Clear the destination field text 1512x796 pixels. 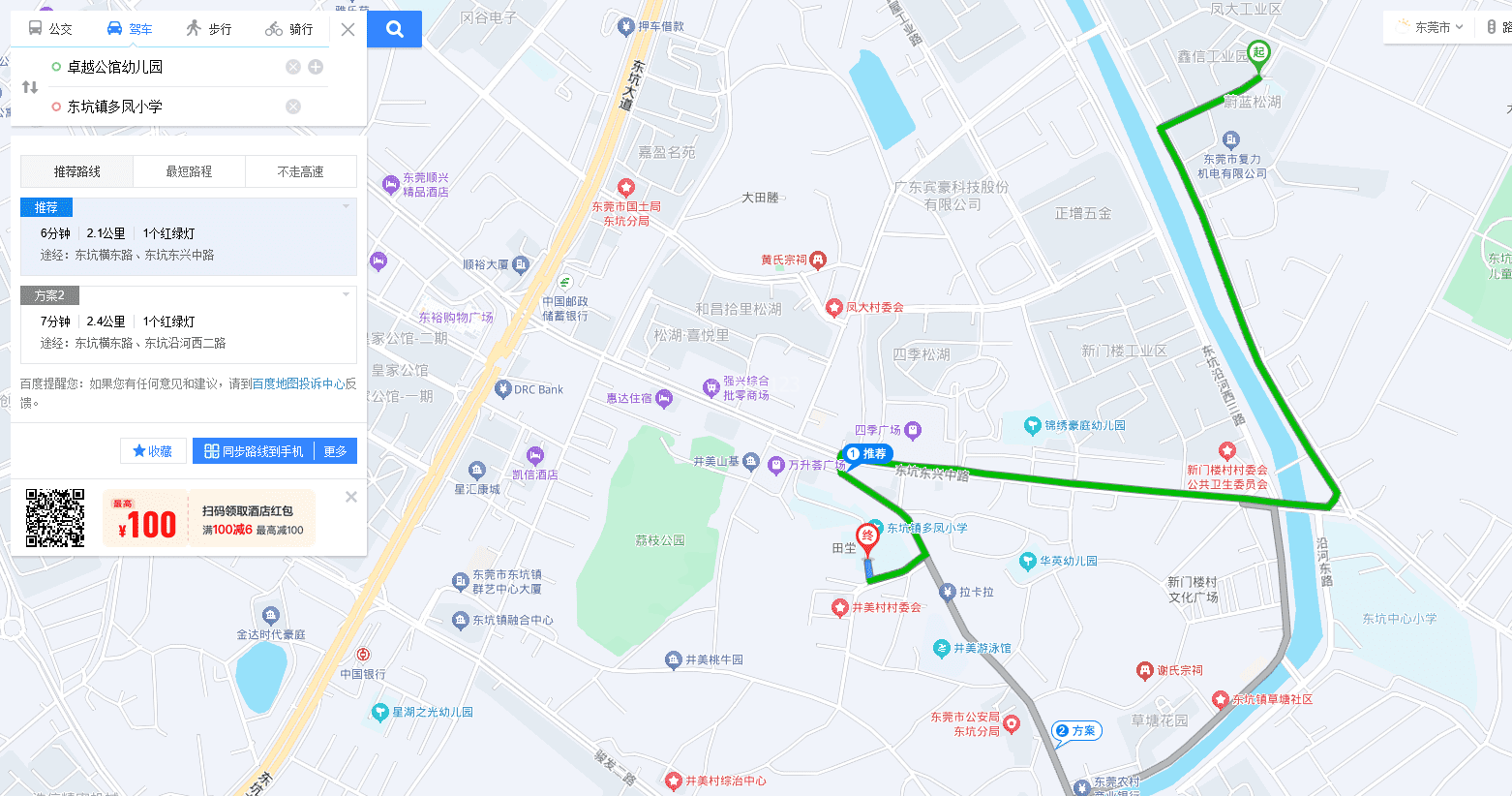pos(293,107)
